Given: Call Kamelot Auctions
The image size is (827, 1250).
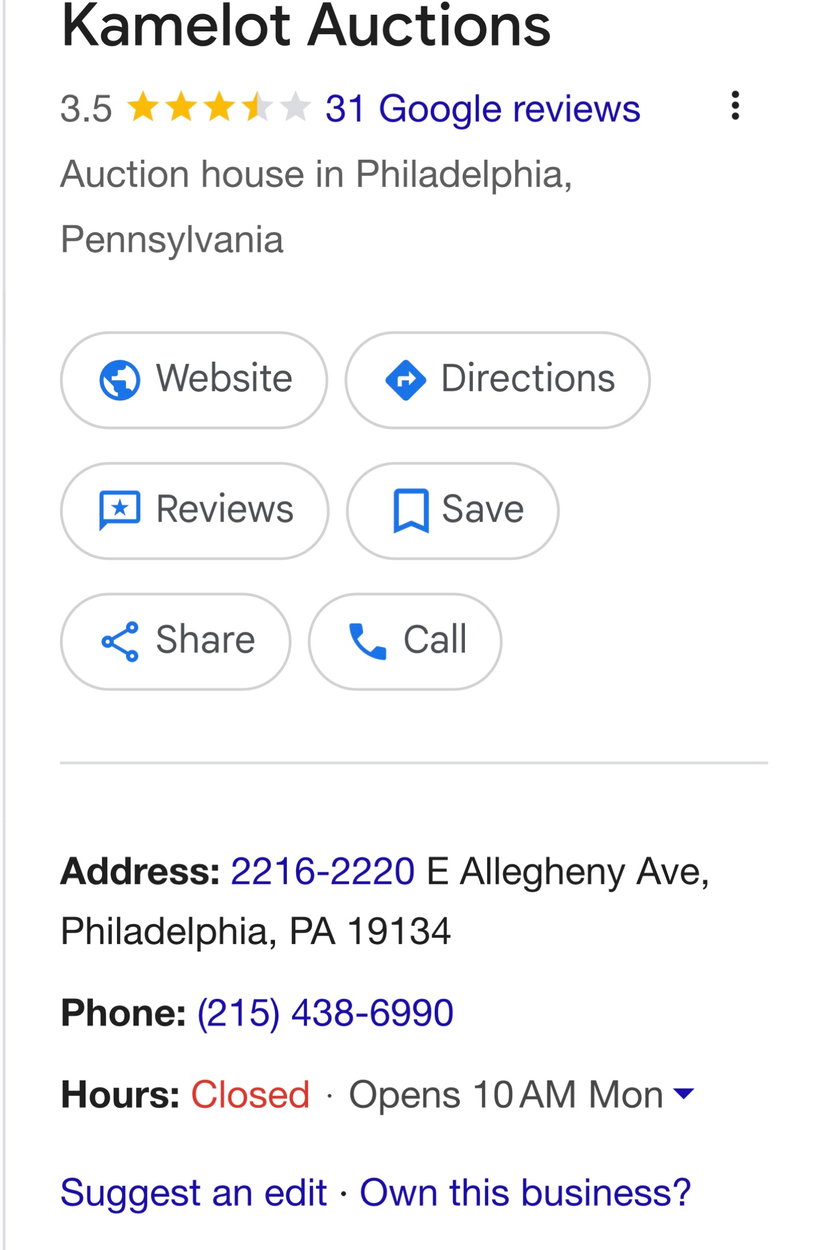Looking at the screenshot, I should pyautogui.click(x=405, y=641).
